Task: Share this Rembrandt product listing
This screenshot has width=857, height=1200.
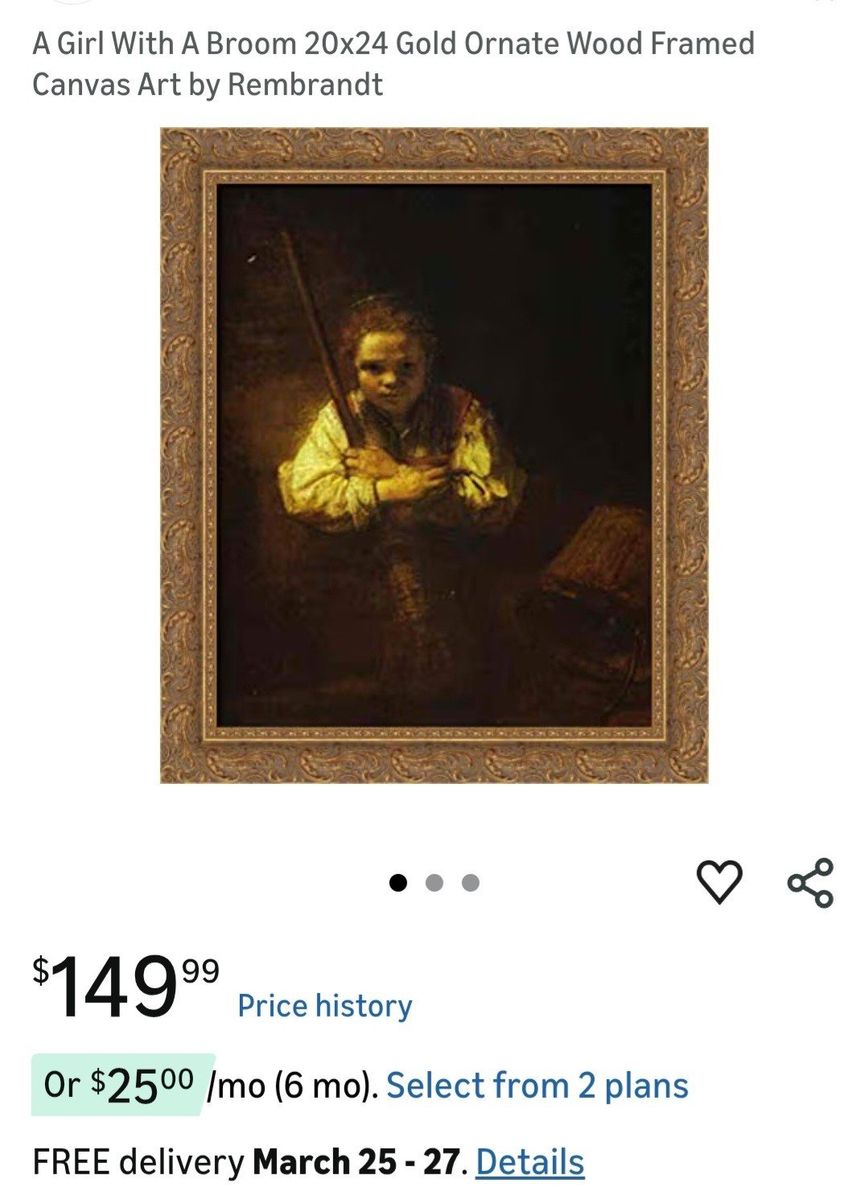Action: click(810, 881)
